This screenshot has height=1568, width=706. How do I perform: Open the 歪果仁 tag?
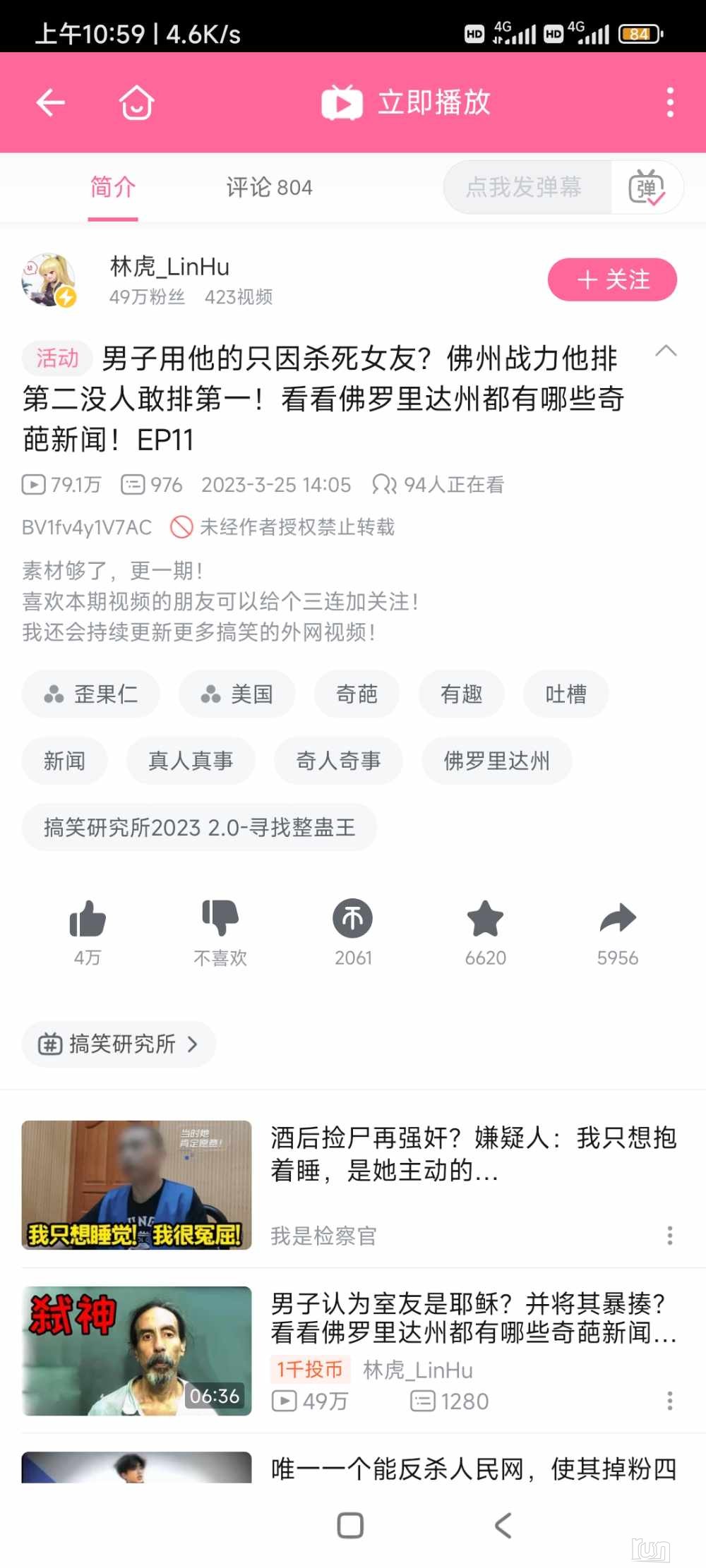(91, 694)
